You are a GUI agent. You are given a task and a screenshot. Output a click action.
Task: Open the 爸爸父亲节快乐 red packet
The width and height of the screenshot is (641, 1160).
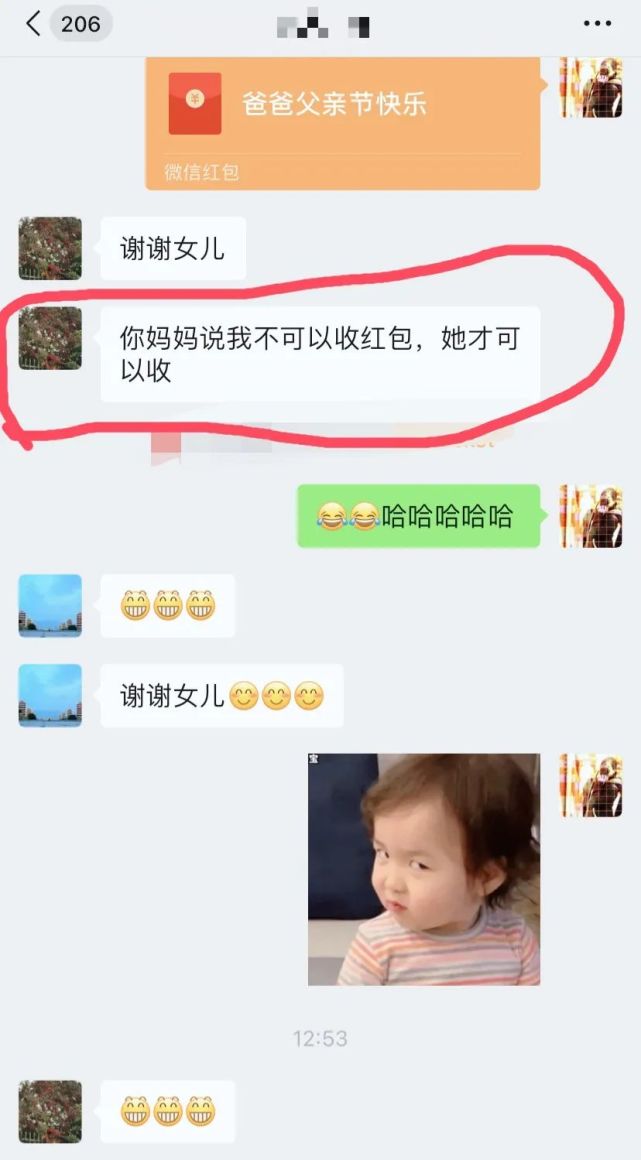tap(343, 124)
